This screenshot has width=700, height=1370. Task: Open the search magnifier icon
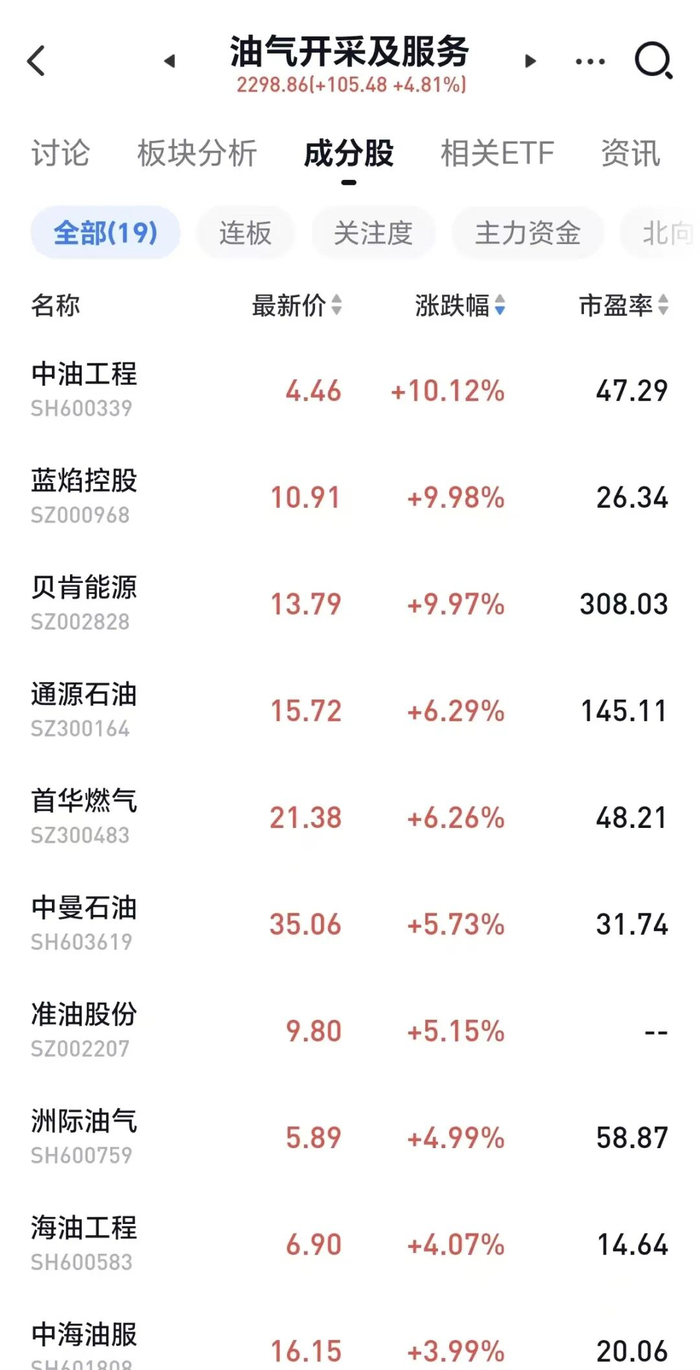point(653,61)
